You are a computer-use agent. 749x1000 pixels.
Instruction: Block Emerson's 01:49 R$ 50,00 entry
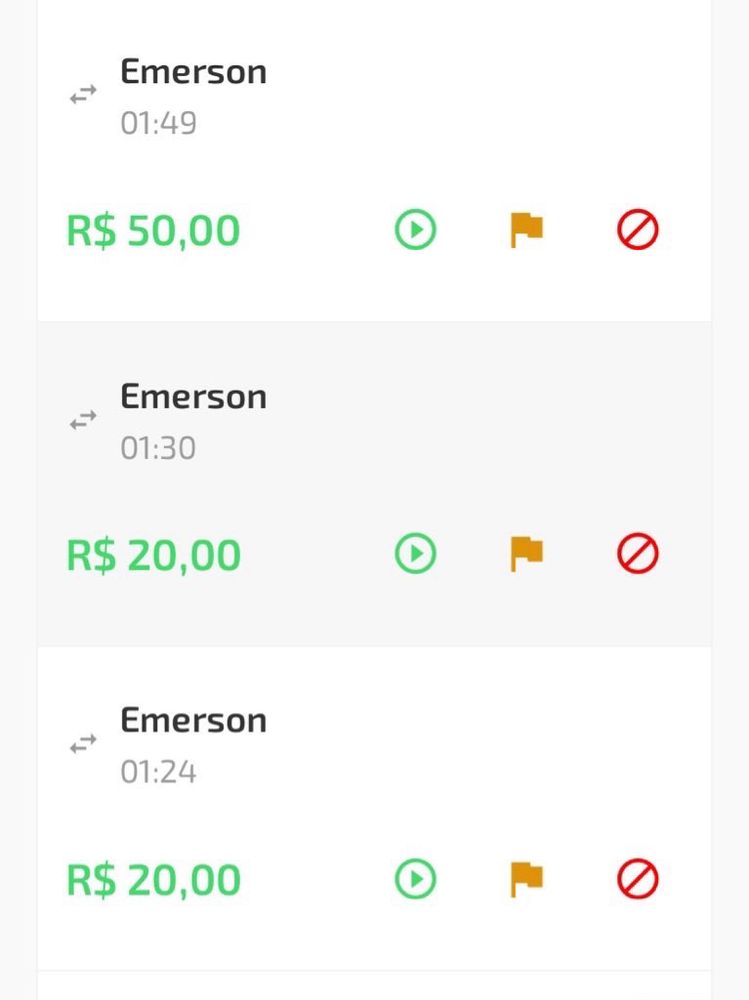pyautogui.click(x=637, y=230)
